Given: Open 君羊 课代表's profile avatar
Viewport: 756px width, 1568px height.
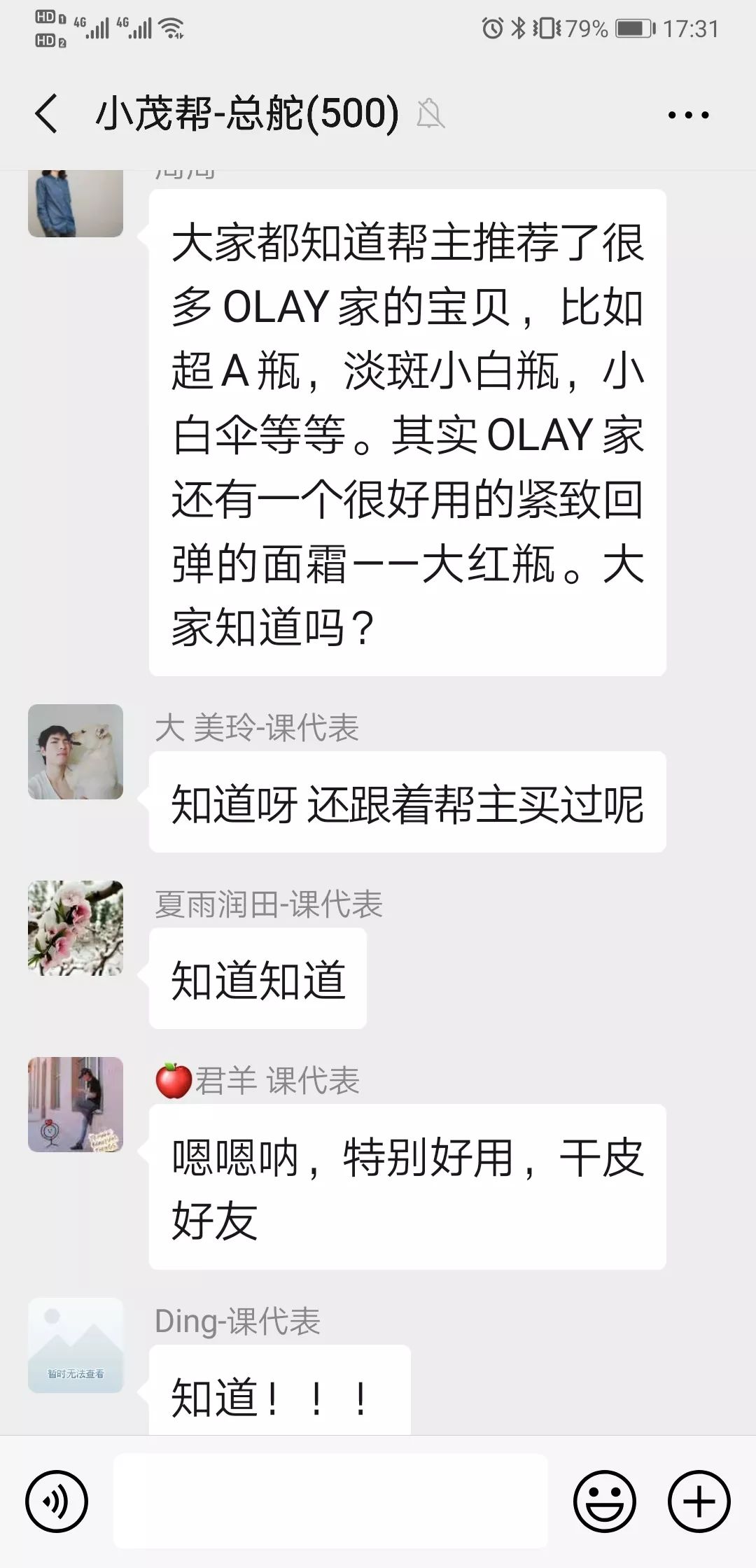Looking at the screenshot, I should point(76,1105).
